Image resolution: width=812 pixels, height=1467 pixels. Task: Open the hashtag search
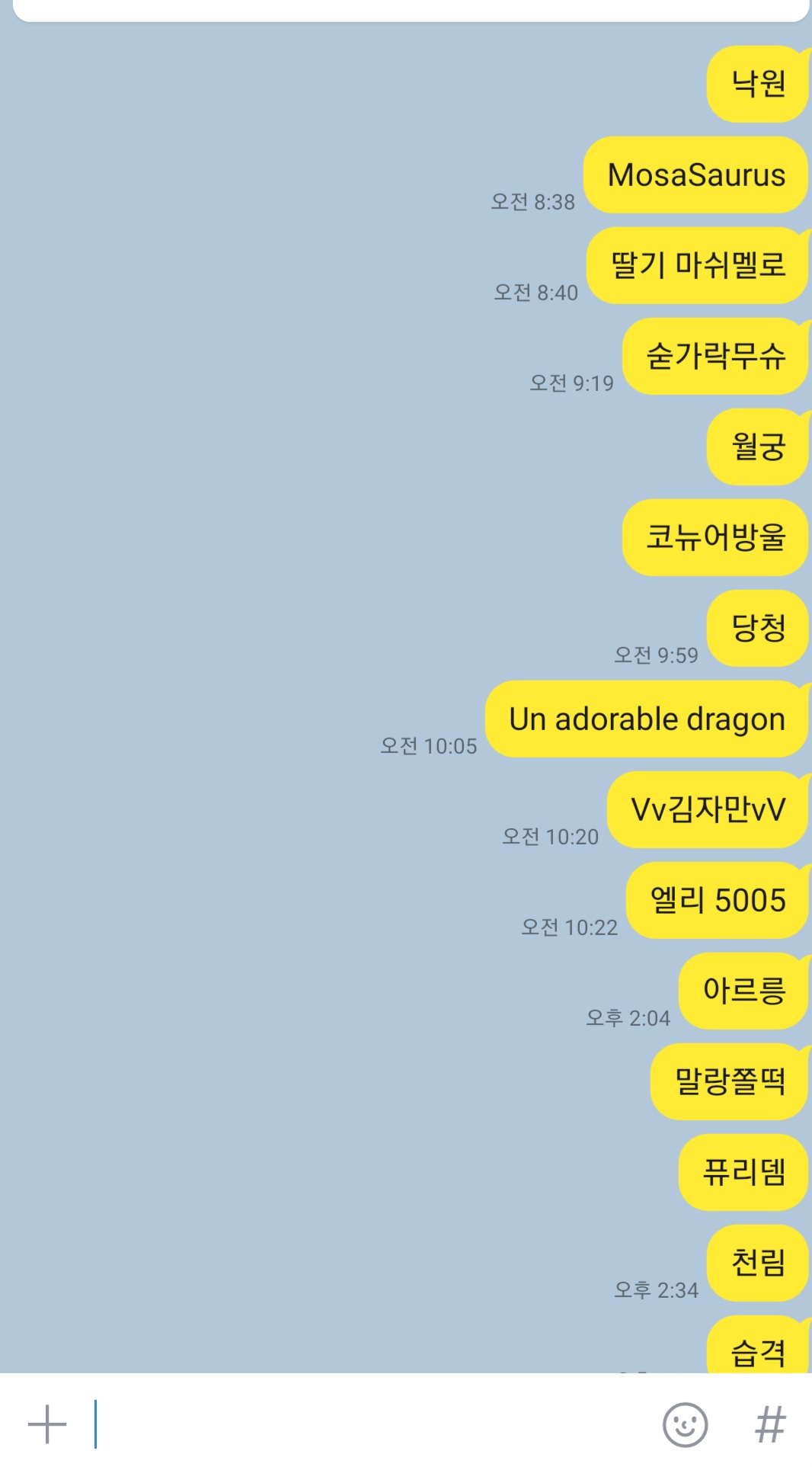[x=769, y=1424]
